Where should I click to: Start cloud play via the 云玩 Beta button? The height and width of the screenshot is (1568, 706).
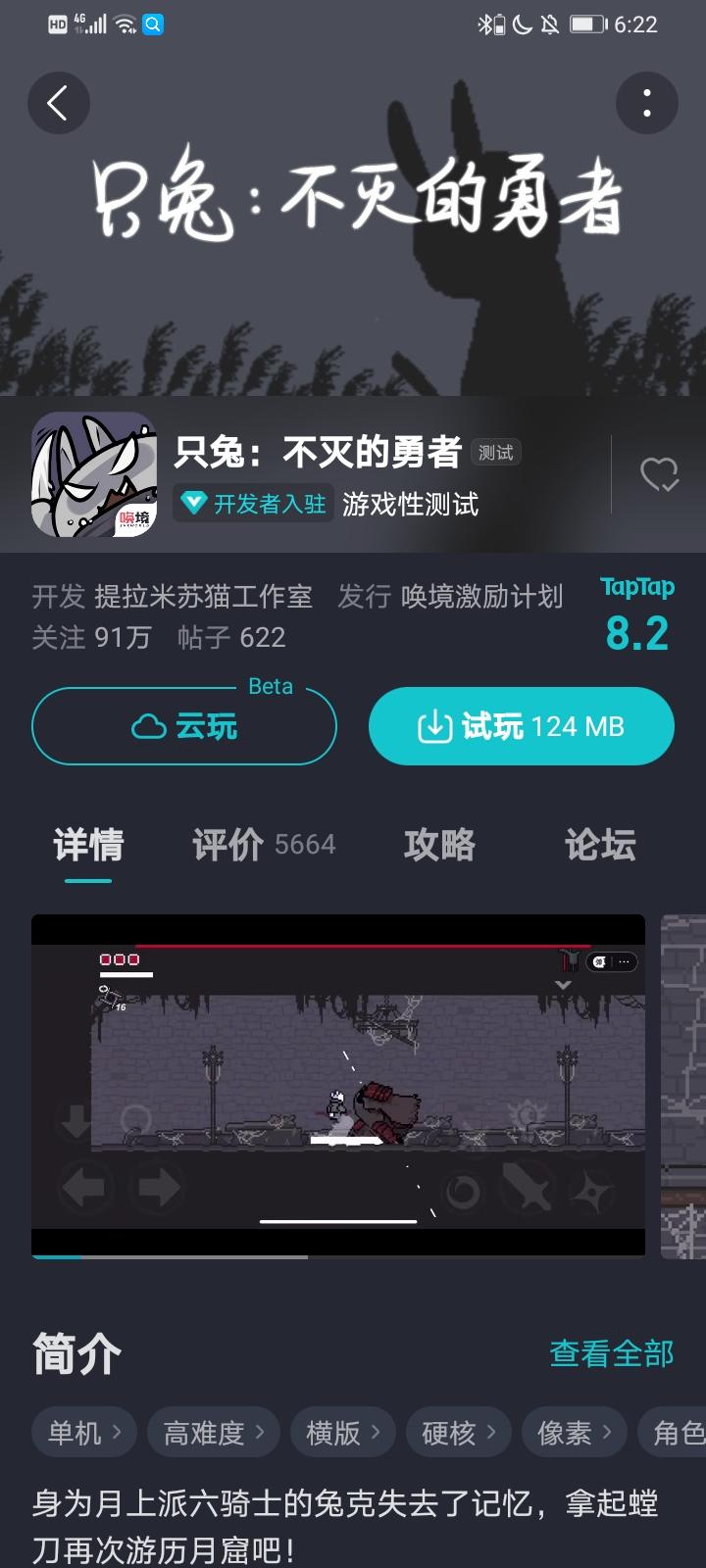click(x=183, y=725)
